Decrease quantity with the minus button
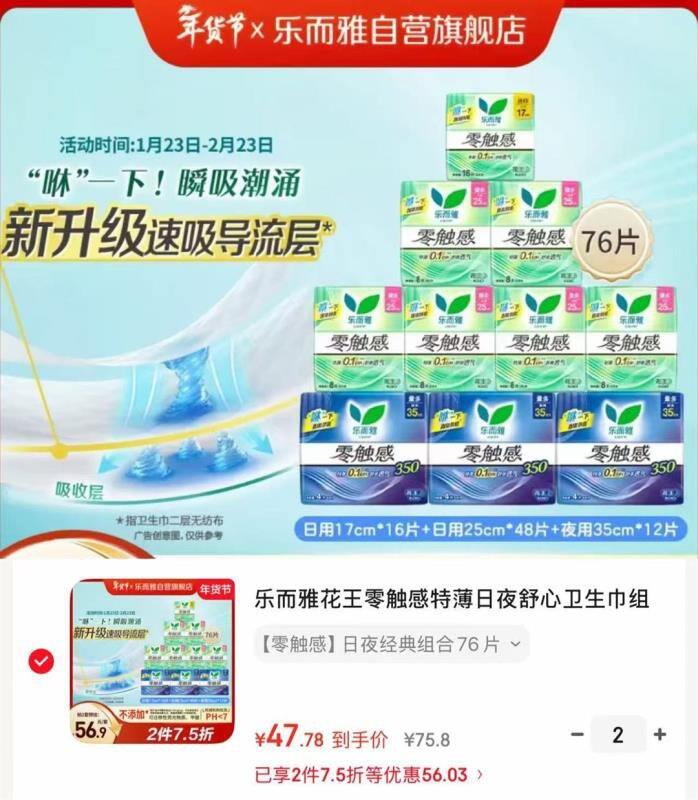The image size is (698, 800). point(577,735)
